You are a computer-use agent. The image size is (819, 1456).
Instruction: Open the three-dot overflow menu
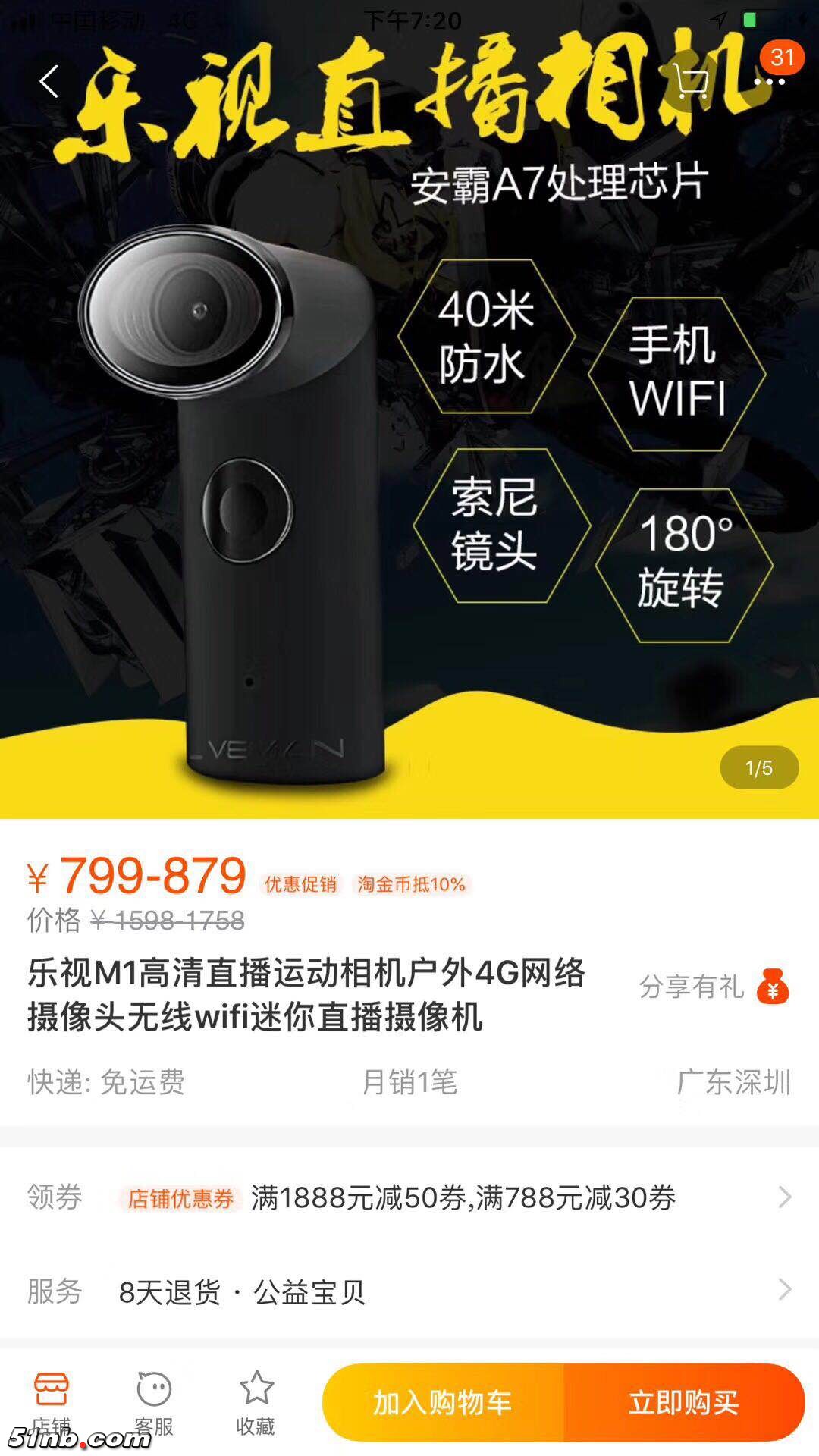[770, 82]
